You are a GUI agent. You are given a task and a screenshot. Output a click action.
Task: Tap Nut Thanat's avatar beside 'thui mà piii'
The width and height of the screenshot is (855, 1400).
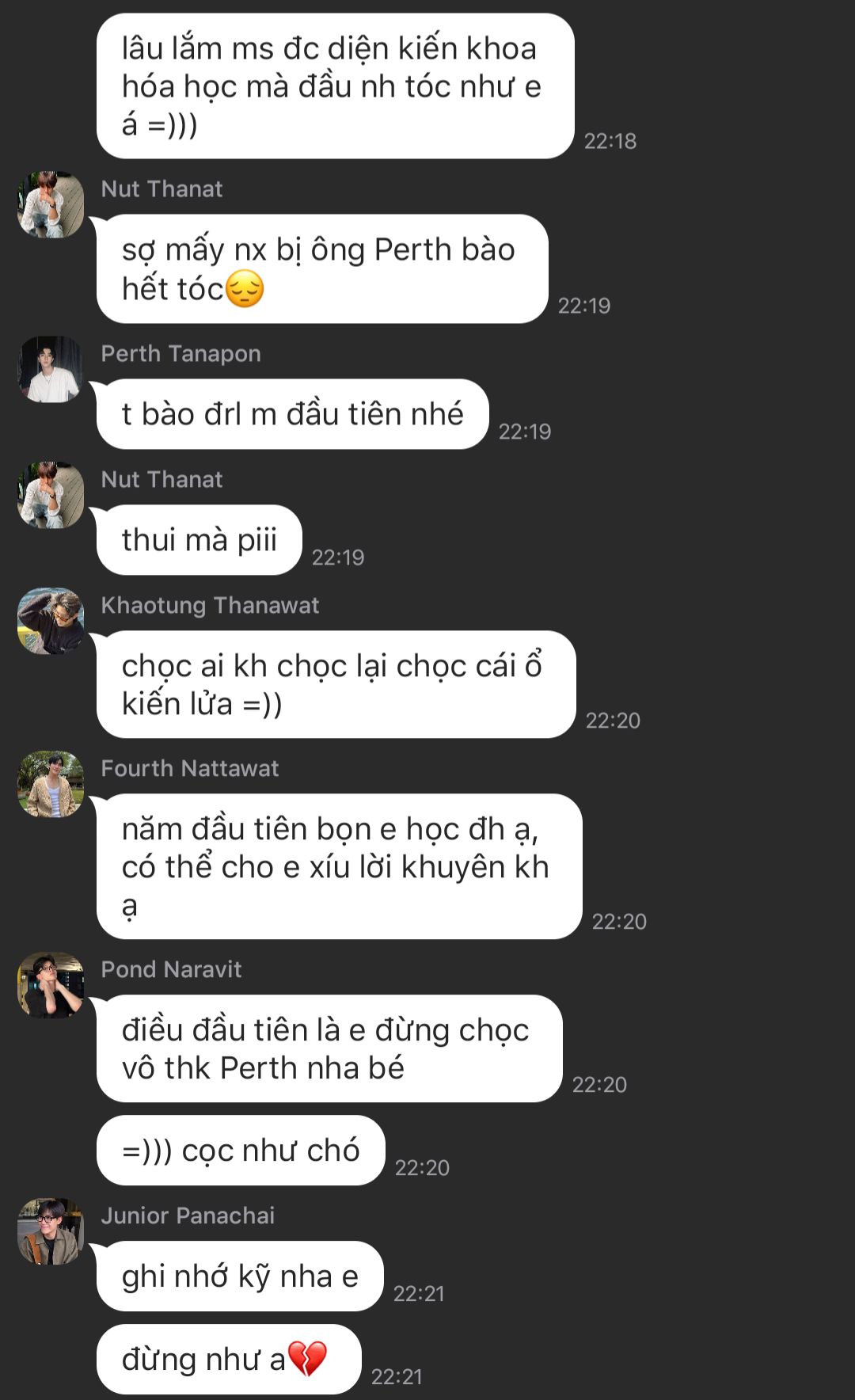click(51, 495)
